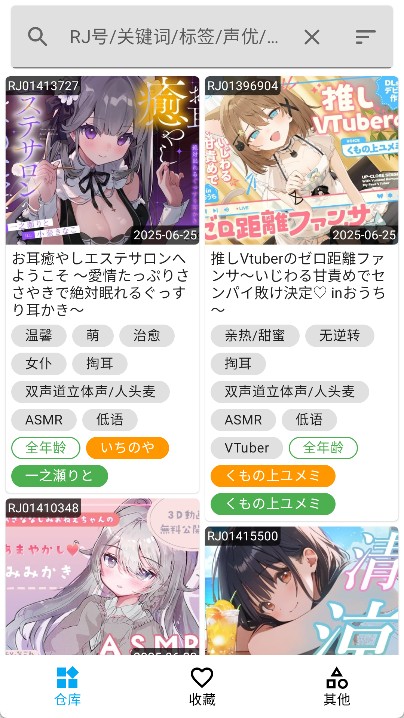Open the work card RJ01413727
The width and height of the screenshot is (404, 718).
(x=102, y=284)
